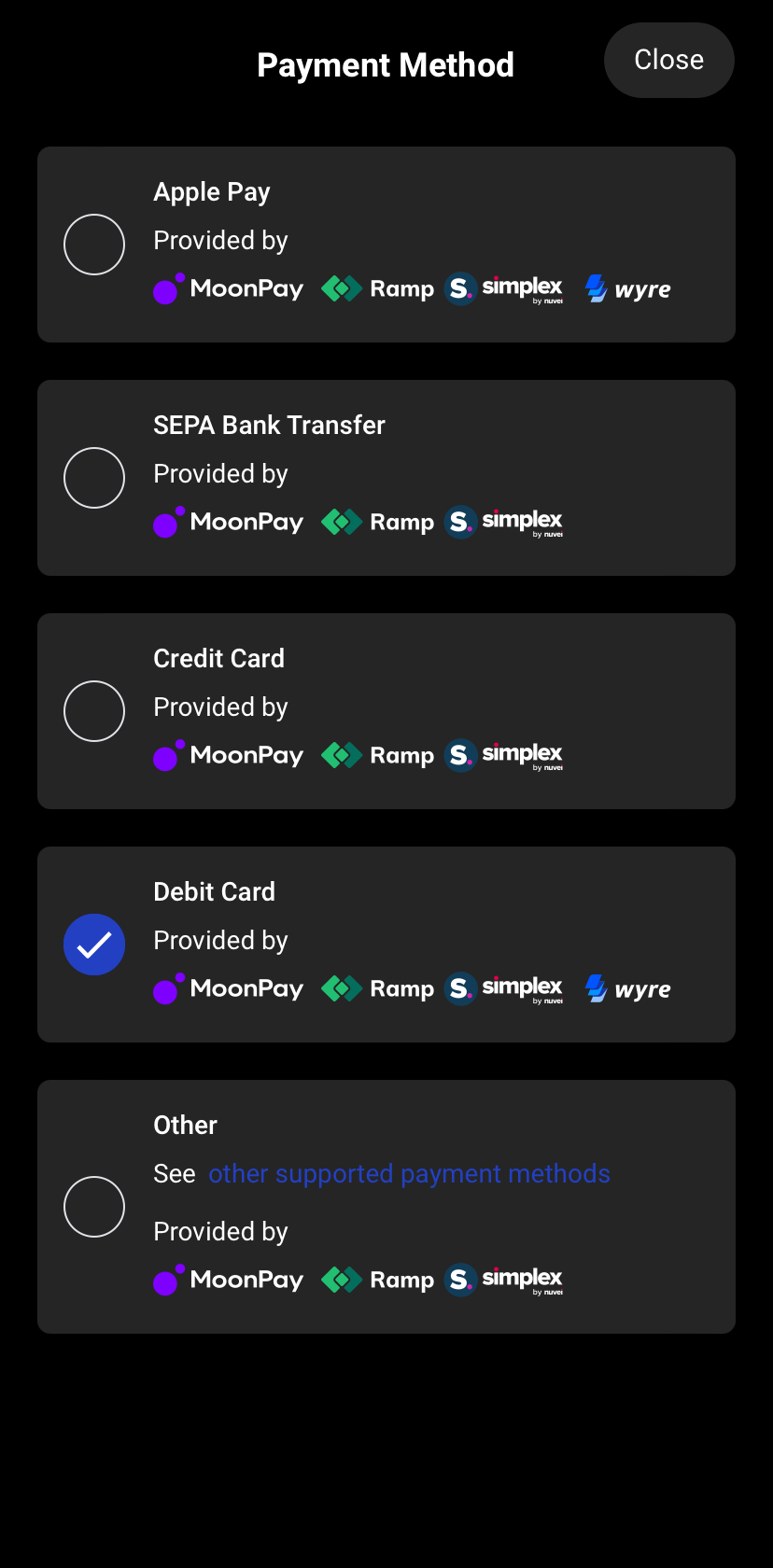773x1568 pixels.
Task: Open other supported payment methods link
Action: click(409, 1173)
